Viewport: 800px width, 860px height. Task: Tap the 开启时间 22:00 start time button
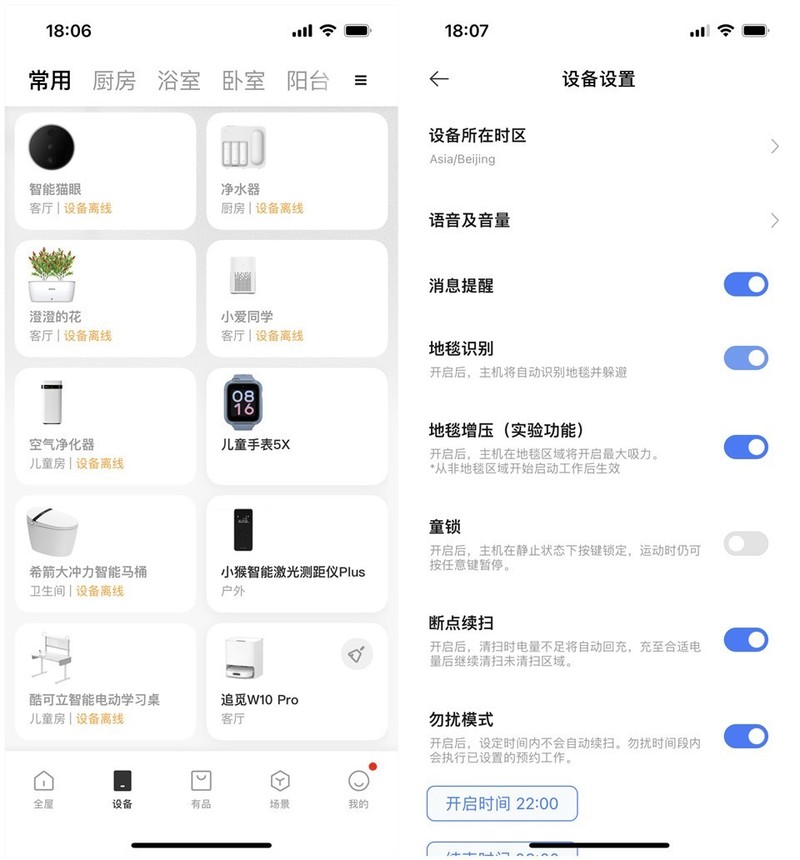[x=502, y=803]
